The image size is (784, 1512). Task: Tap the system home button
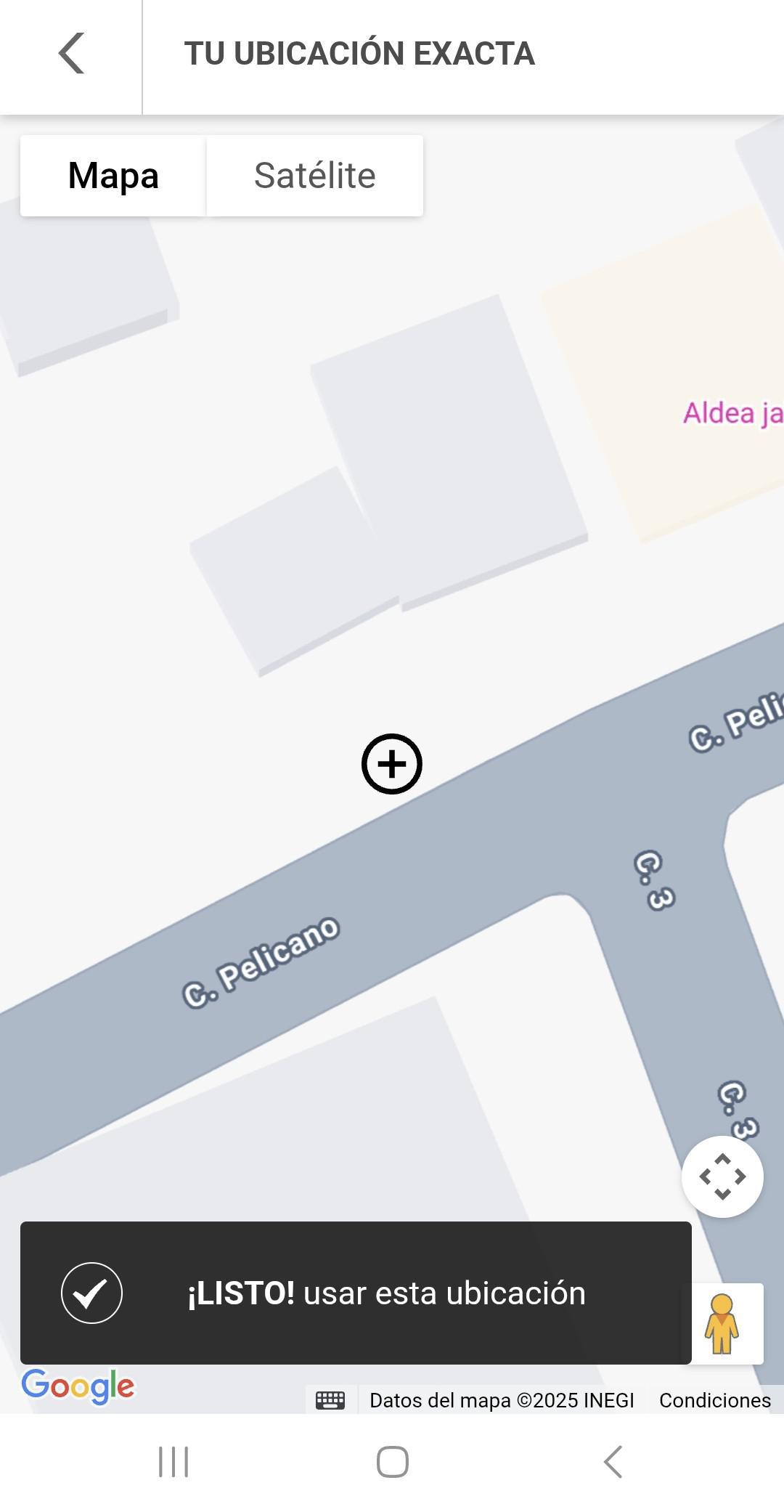coord(392,1461)
